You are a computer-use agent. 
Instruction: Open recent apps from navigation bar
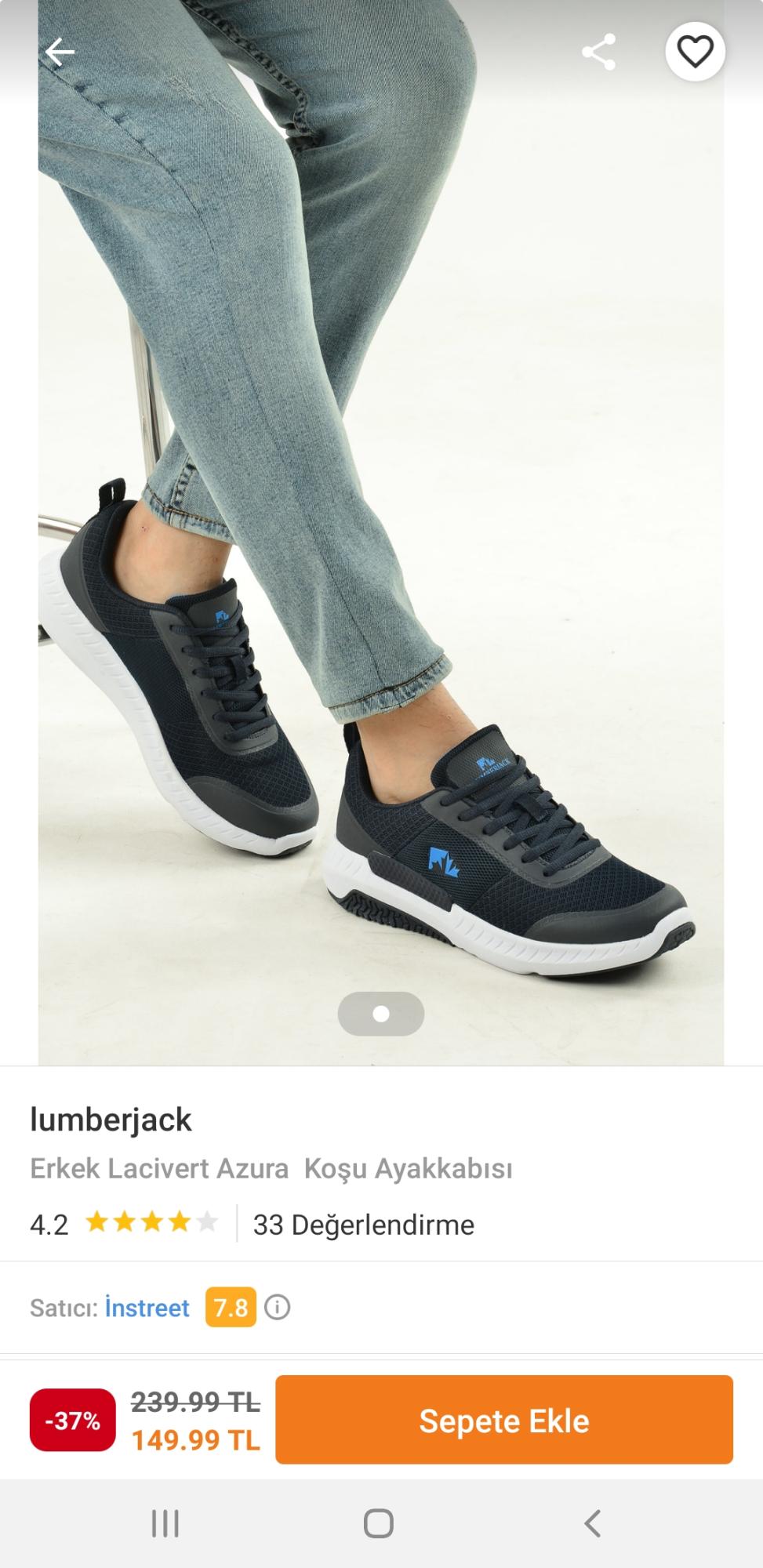165,1523
